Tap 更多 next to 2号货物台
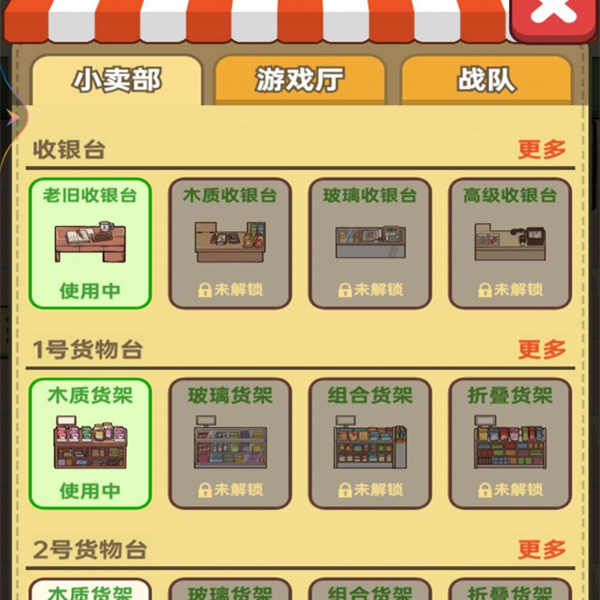 [541, 549]
